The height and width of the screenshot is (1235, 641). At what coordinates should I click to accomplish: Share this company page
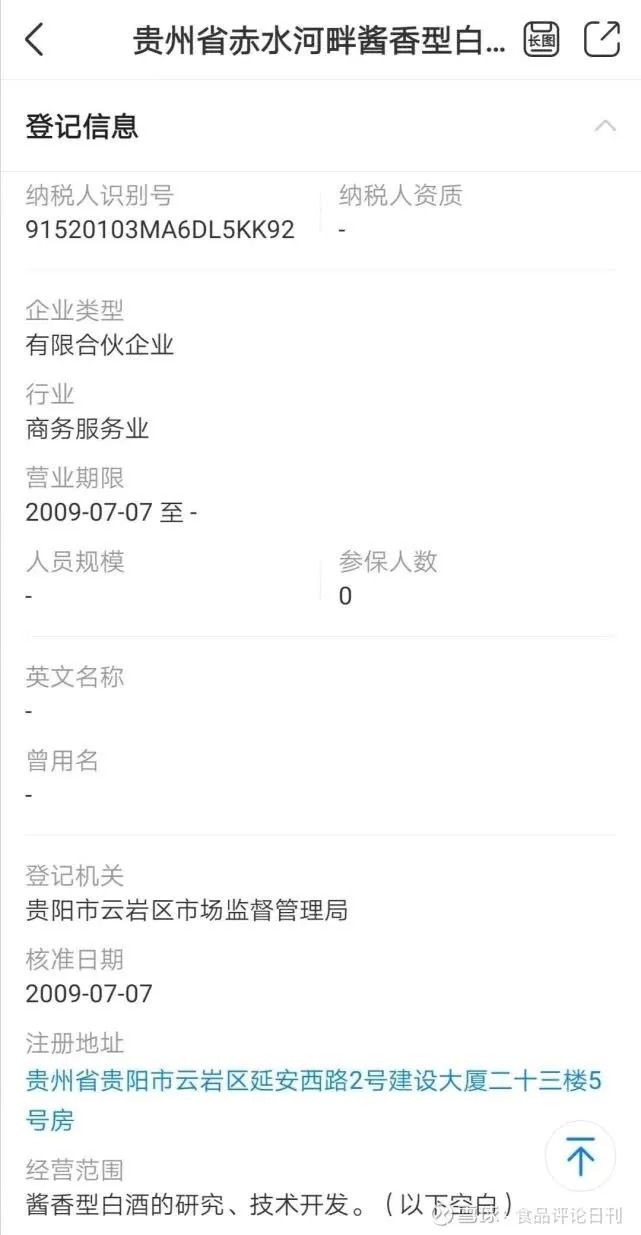[x=601, y=39]
